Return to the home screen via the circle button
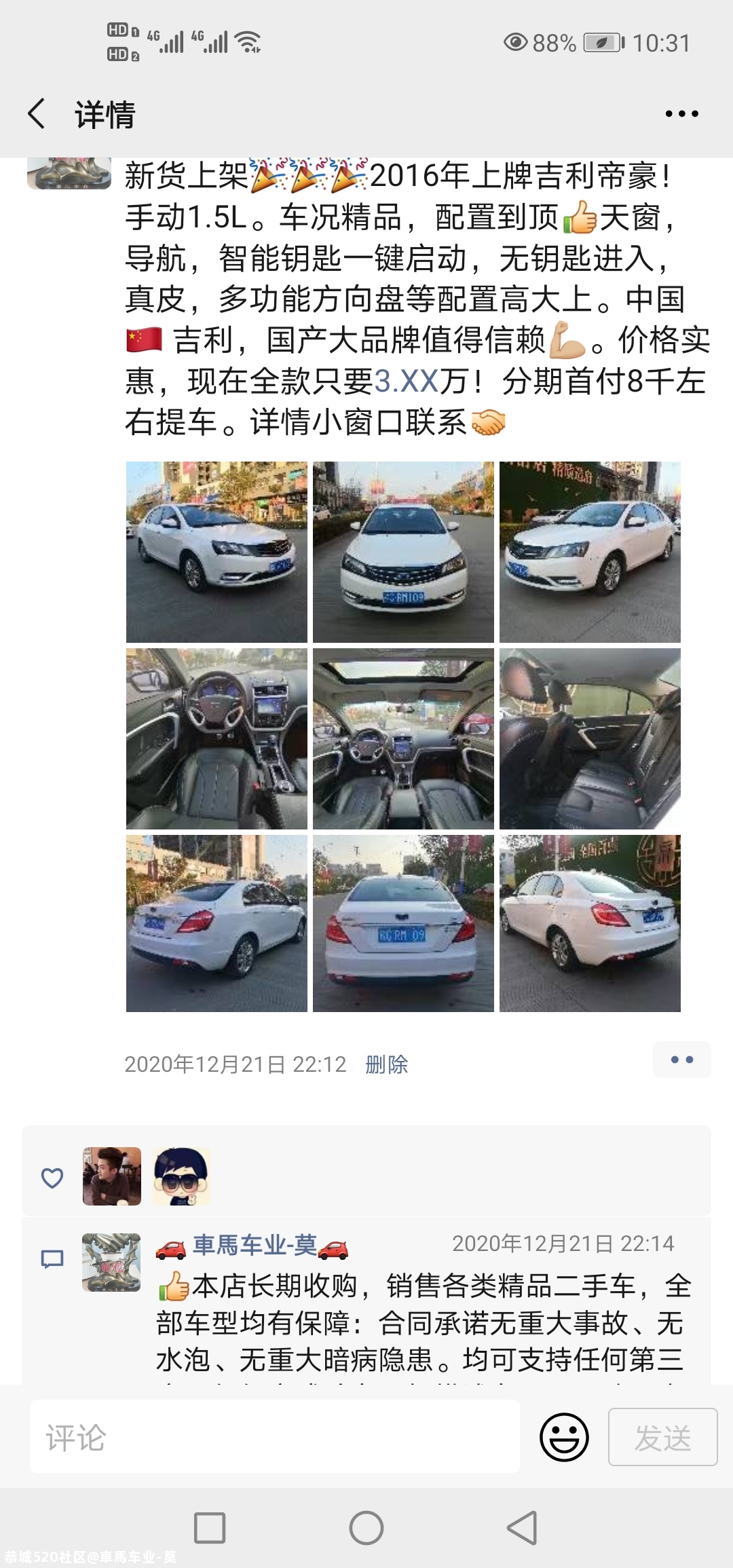Viewport: 733px width, 1568px height. (x=366, y=1528)
